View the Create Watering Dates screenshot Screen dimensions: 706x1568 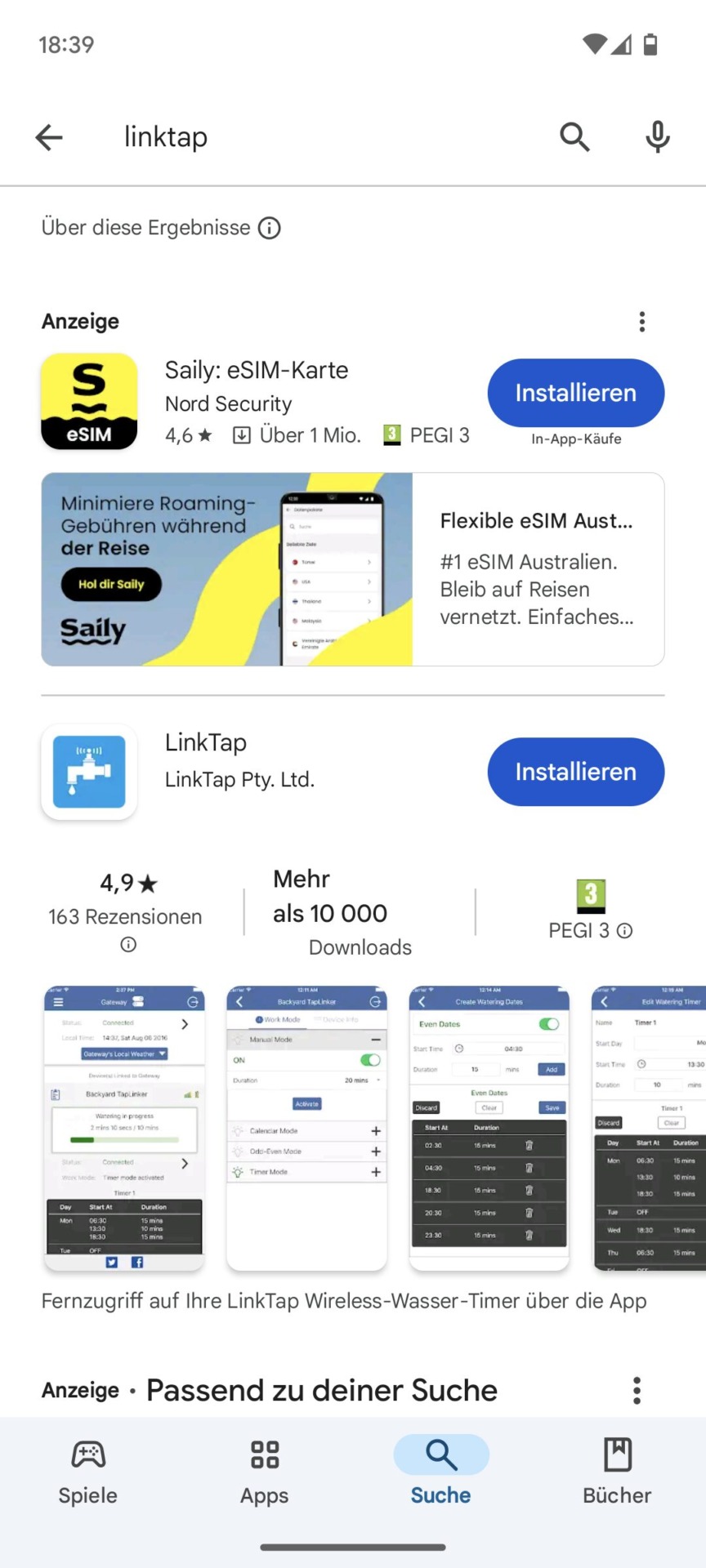pyautogui.click(x=489, y=1127)
